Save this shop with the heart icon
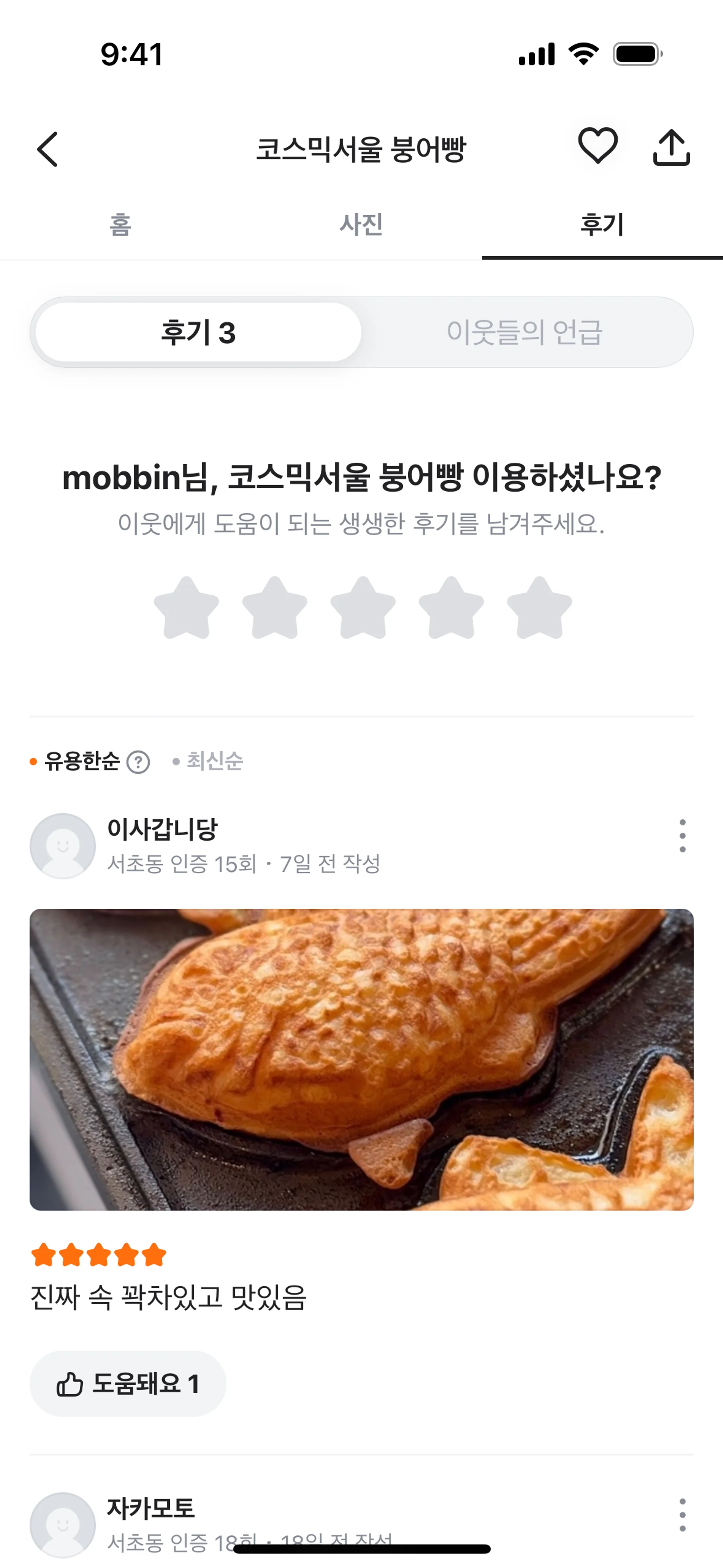This screenshot has height=1568, width=723. click(x=598, y=146)
